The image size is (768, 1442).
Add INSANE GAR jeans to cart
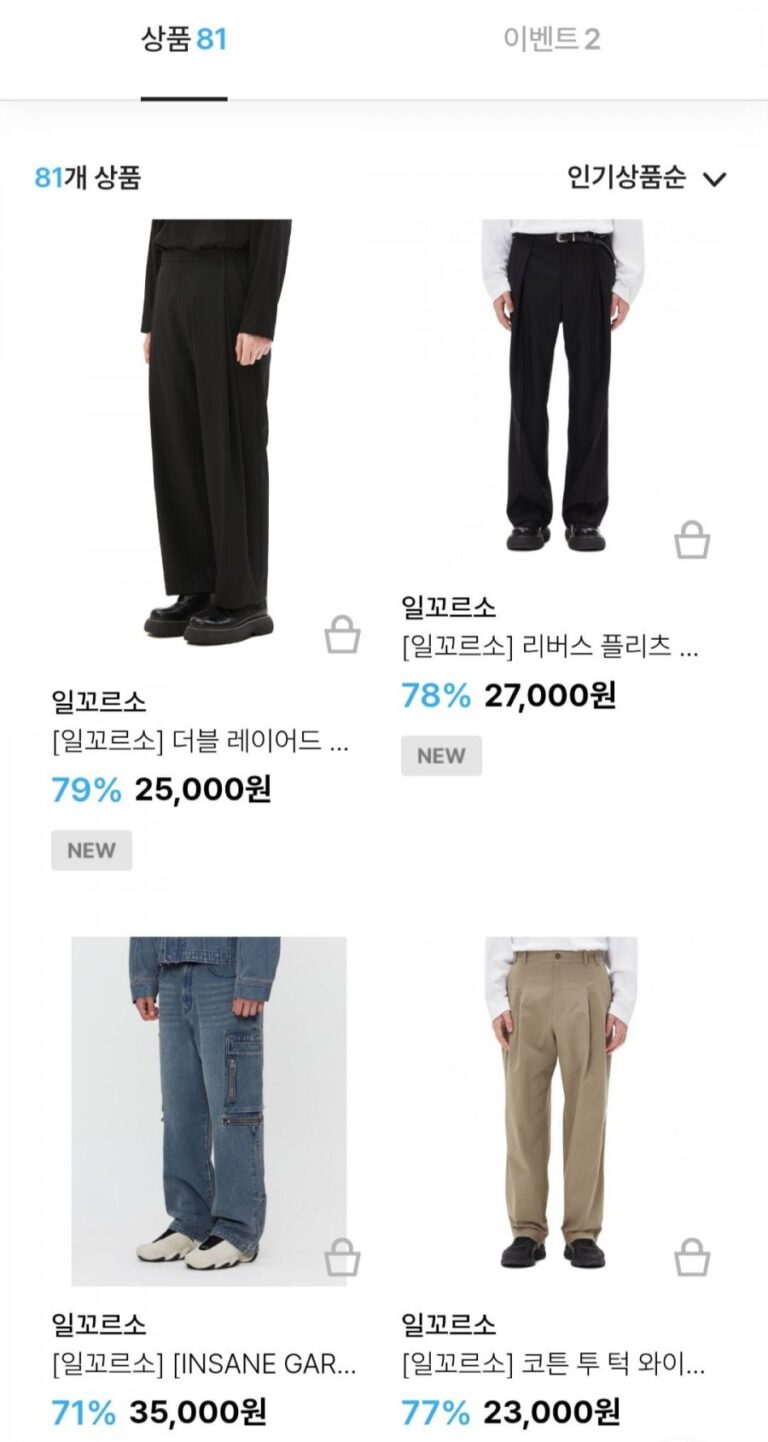(342, 1257)
